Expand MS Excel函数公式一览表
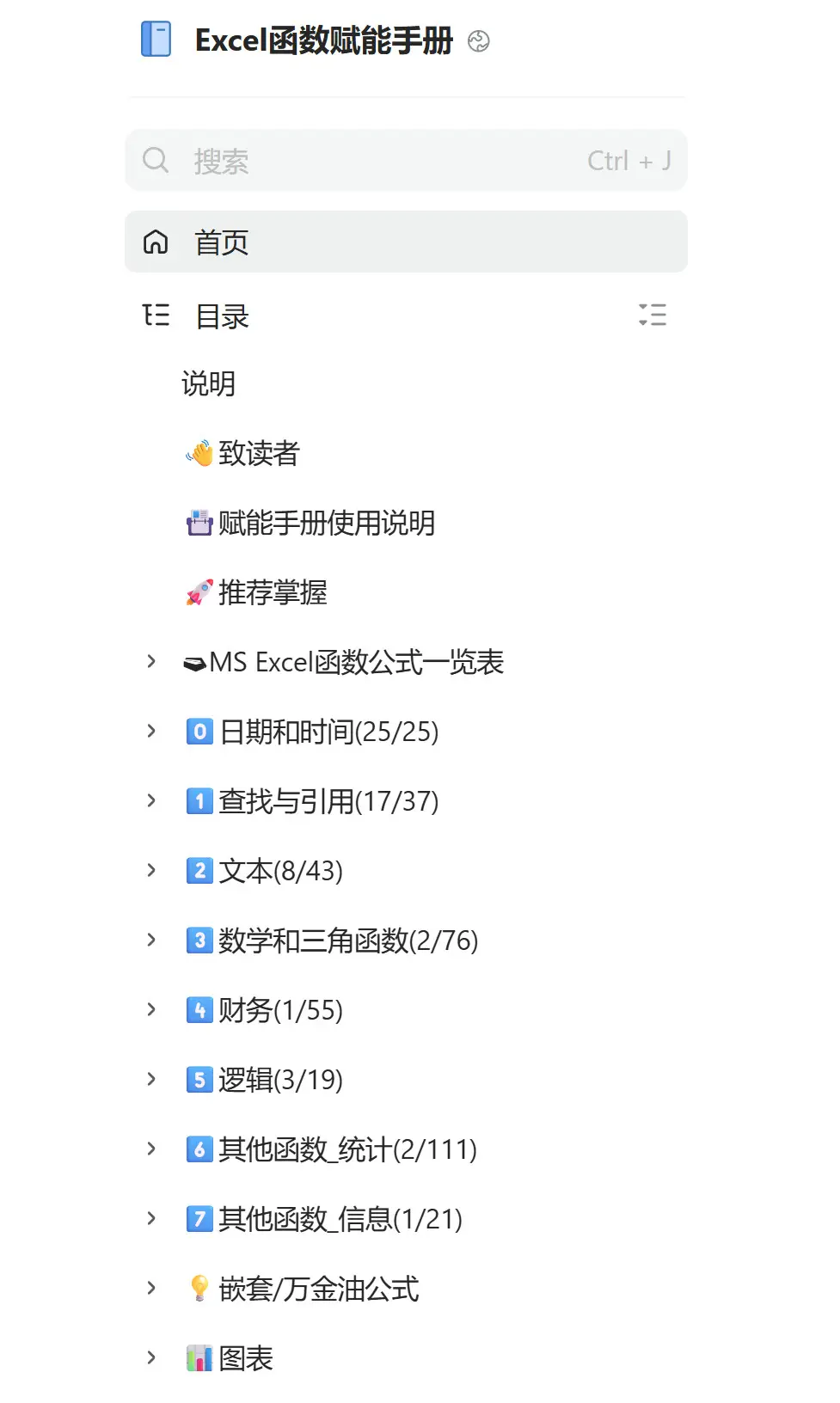This screenshot has height=1403, width=840. point(151,661)
